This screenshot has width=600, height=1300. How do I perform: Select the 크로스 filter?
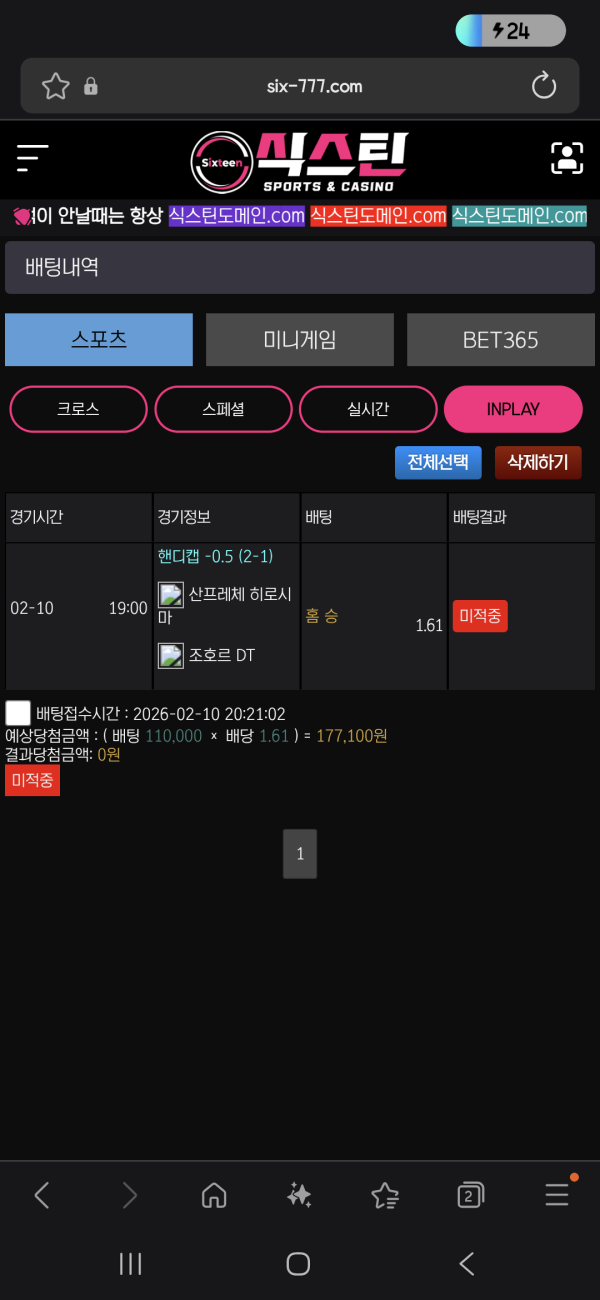coord(79,409)
